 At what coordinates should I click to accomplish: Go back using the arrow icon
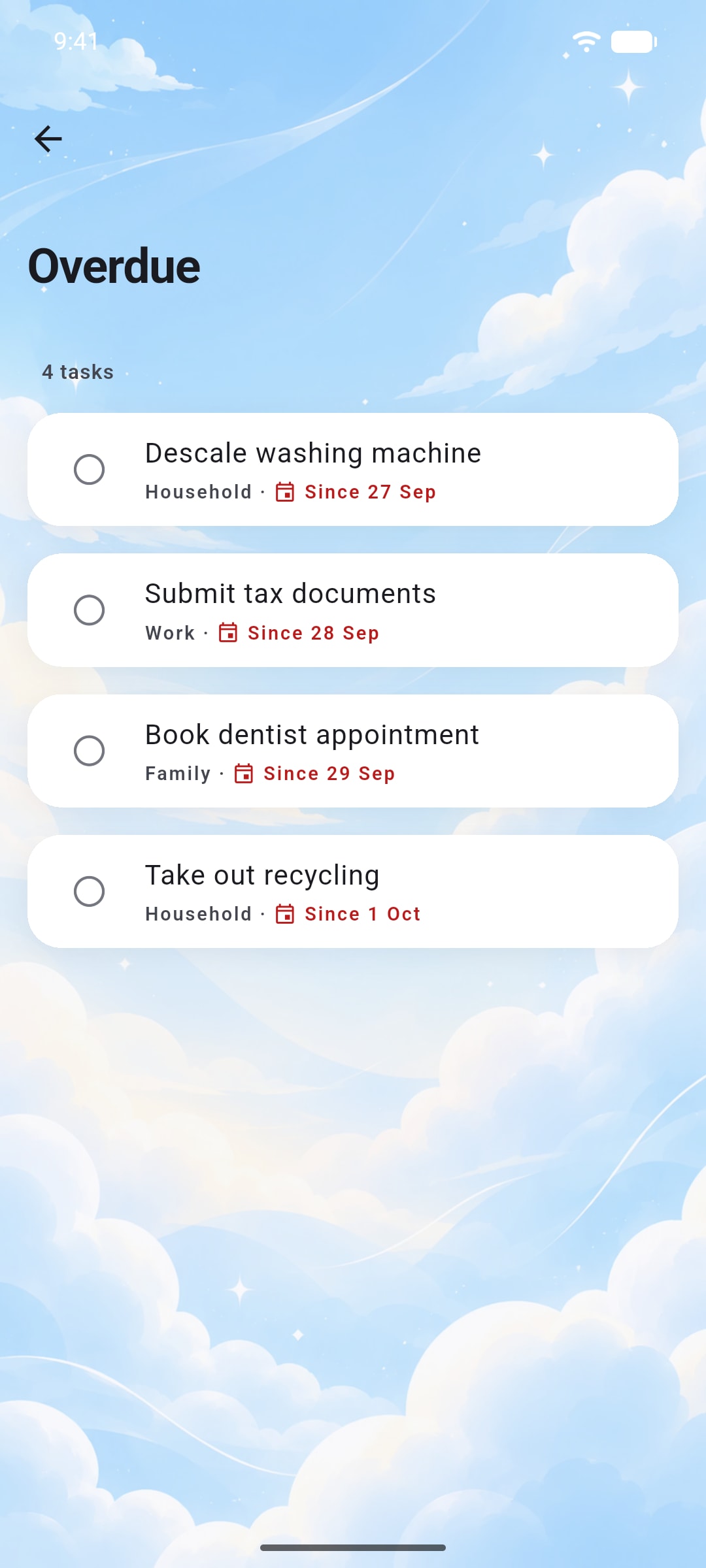(x=48, y=139)
